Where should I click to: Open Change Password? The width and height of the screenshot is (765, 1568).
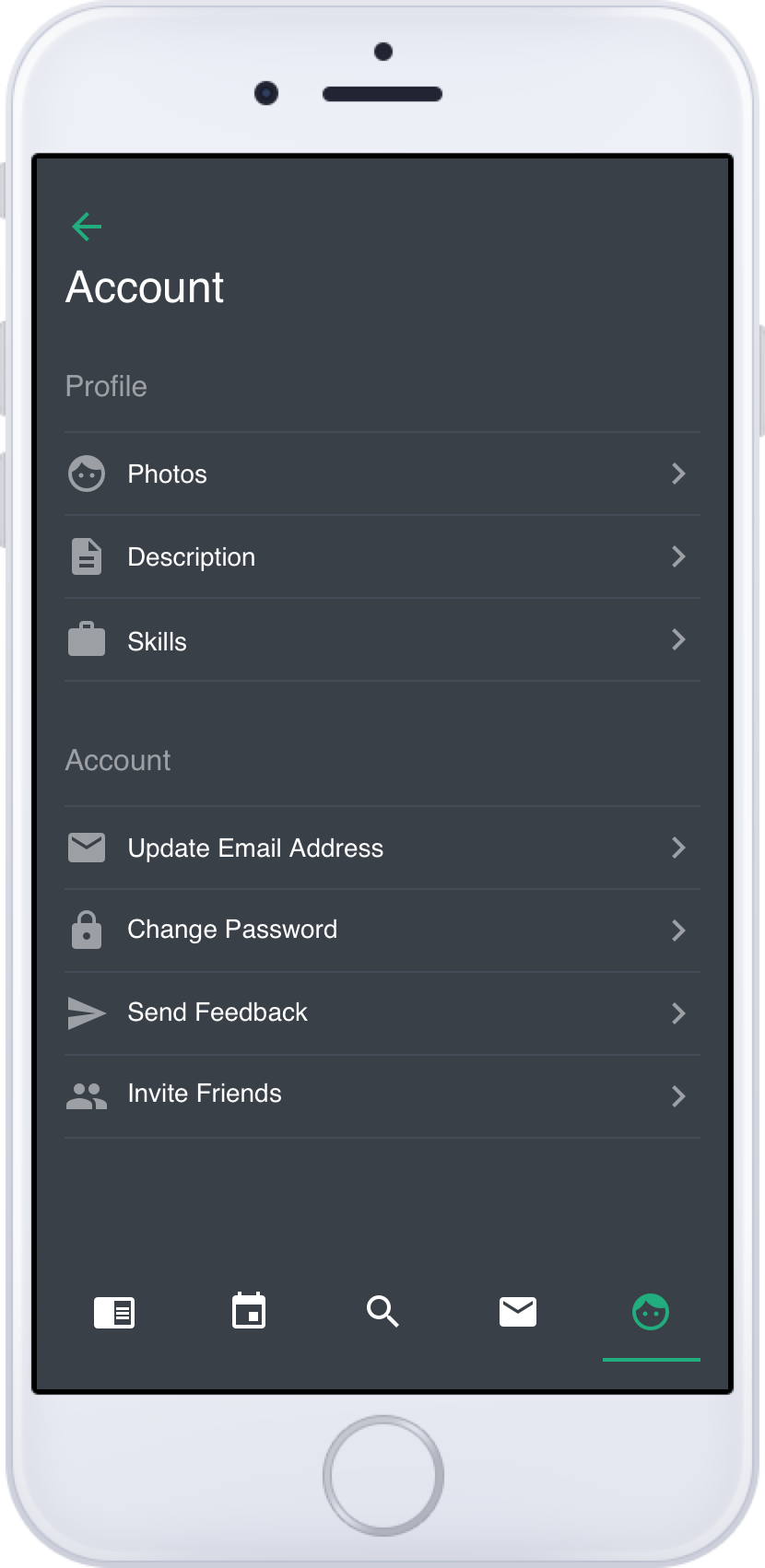click(x=382, y=930)
